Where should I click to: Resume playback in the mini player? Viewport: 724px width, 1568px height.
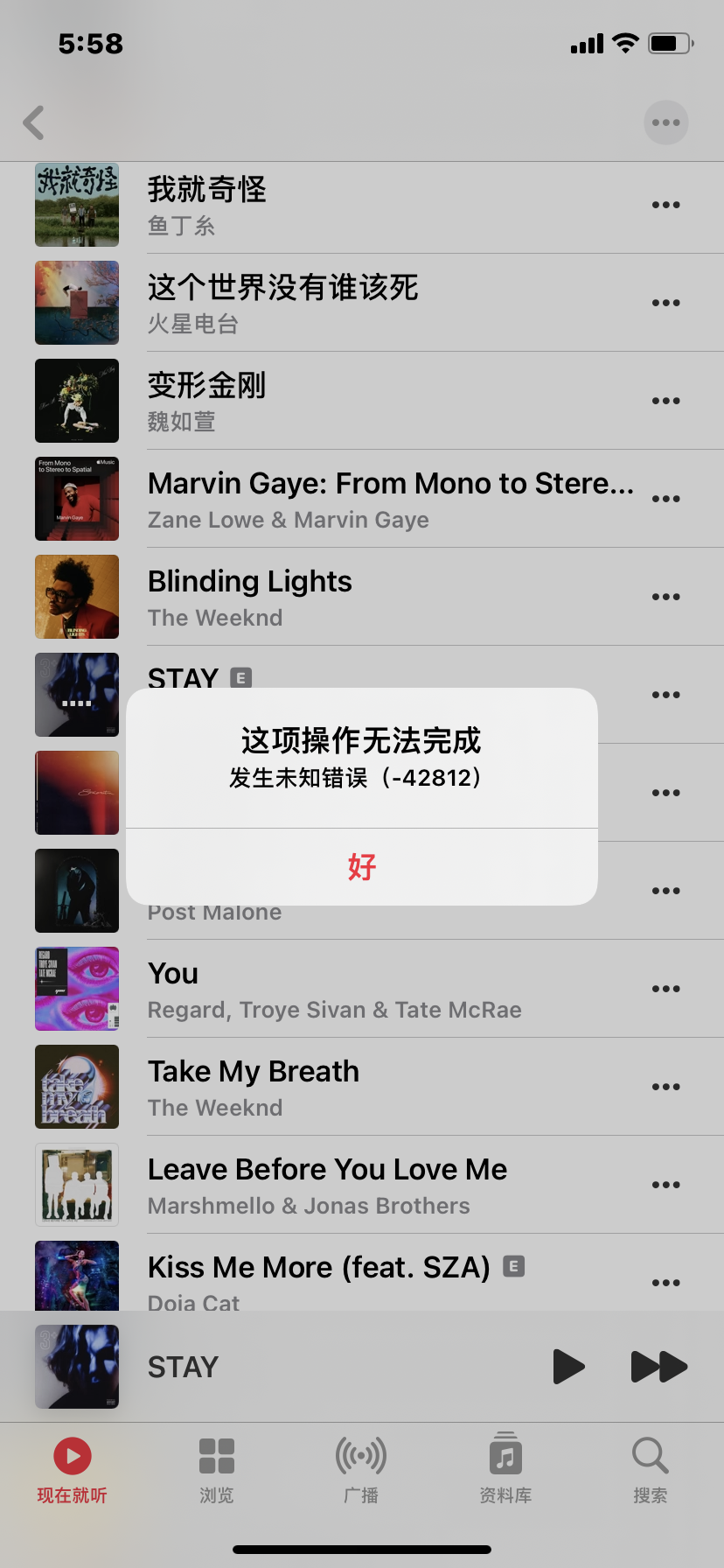click(568, 1367)
